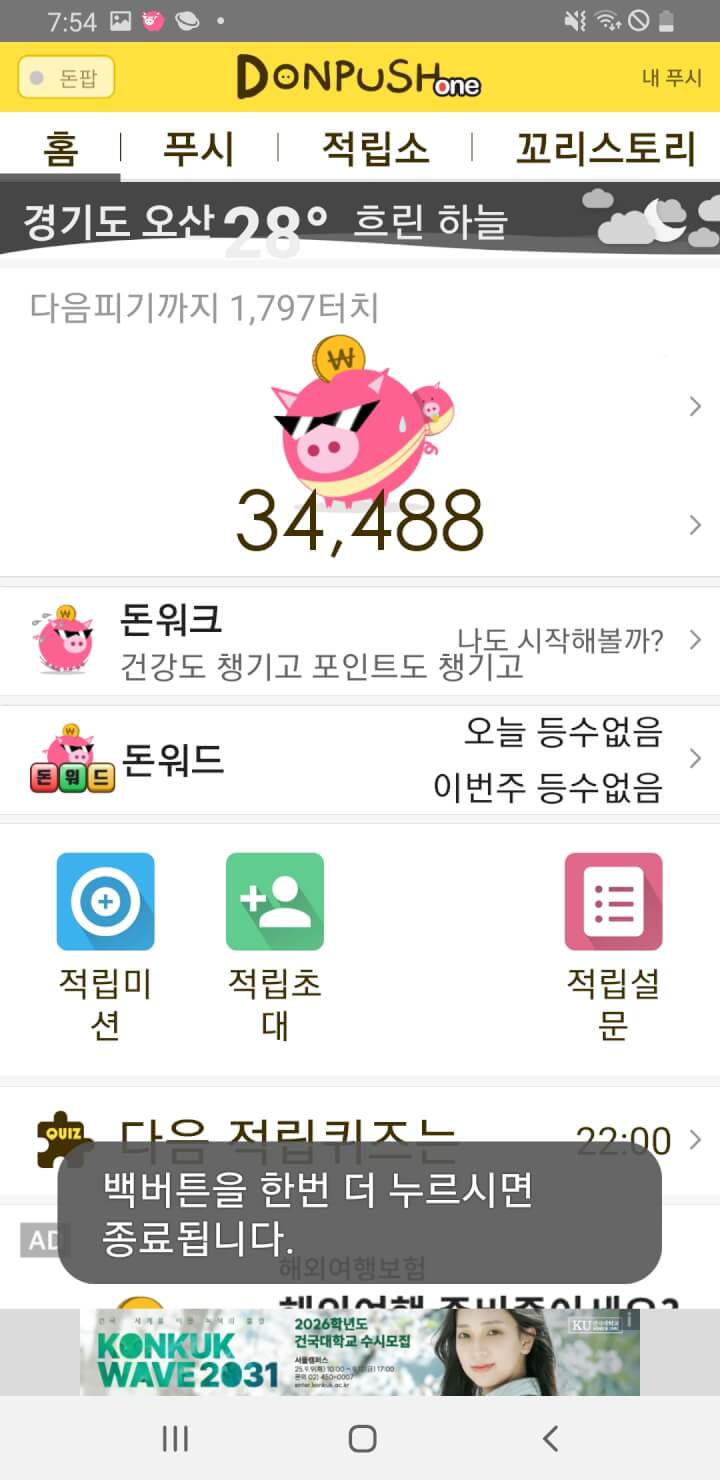Open recent apps from navigation bar
720x1480 pixels.
pos(175,1438)
